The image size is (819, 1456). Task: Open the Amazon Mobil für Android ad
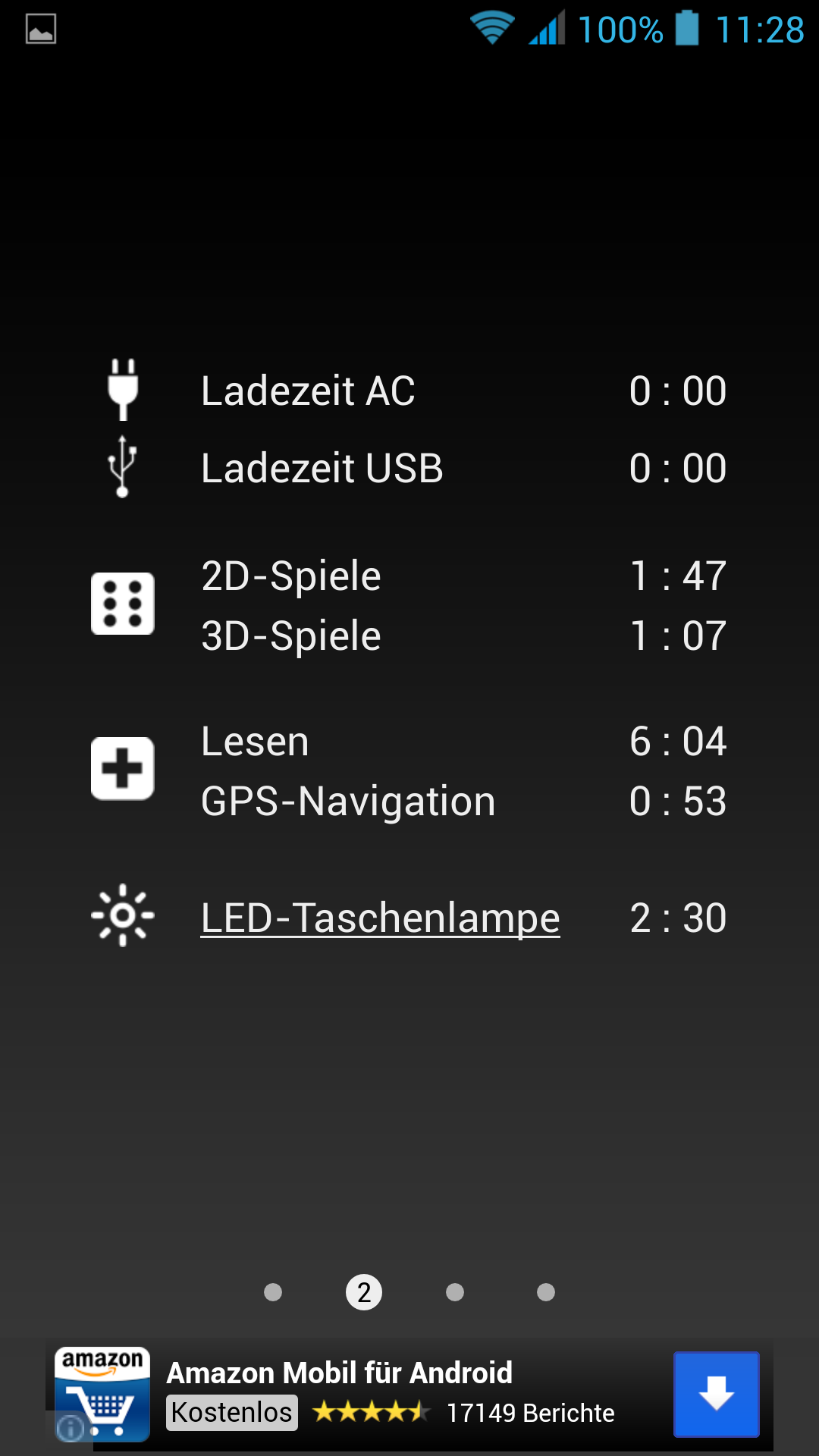339,1373
